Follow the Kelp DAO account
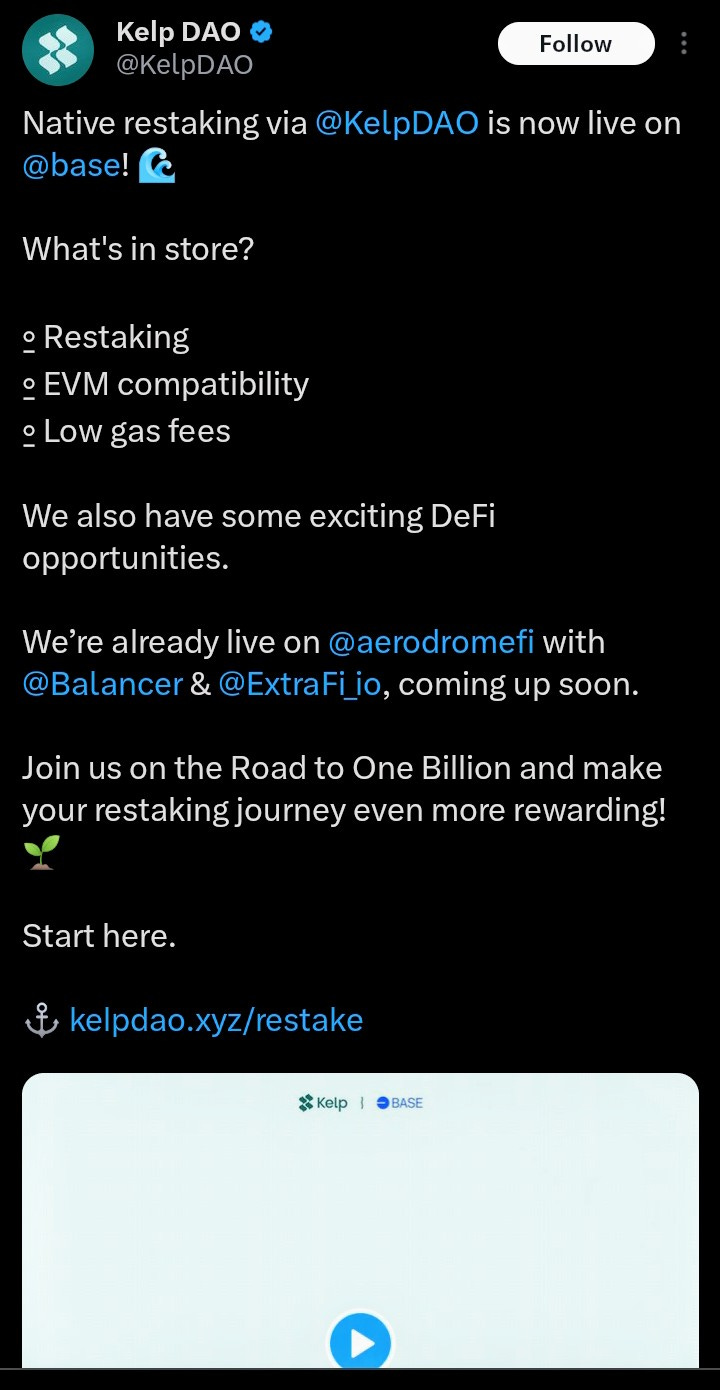This screenshot has width=720, height=1390. [576, 44]
